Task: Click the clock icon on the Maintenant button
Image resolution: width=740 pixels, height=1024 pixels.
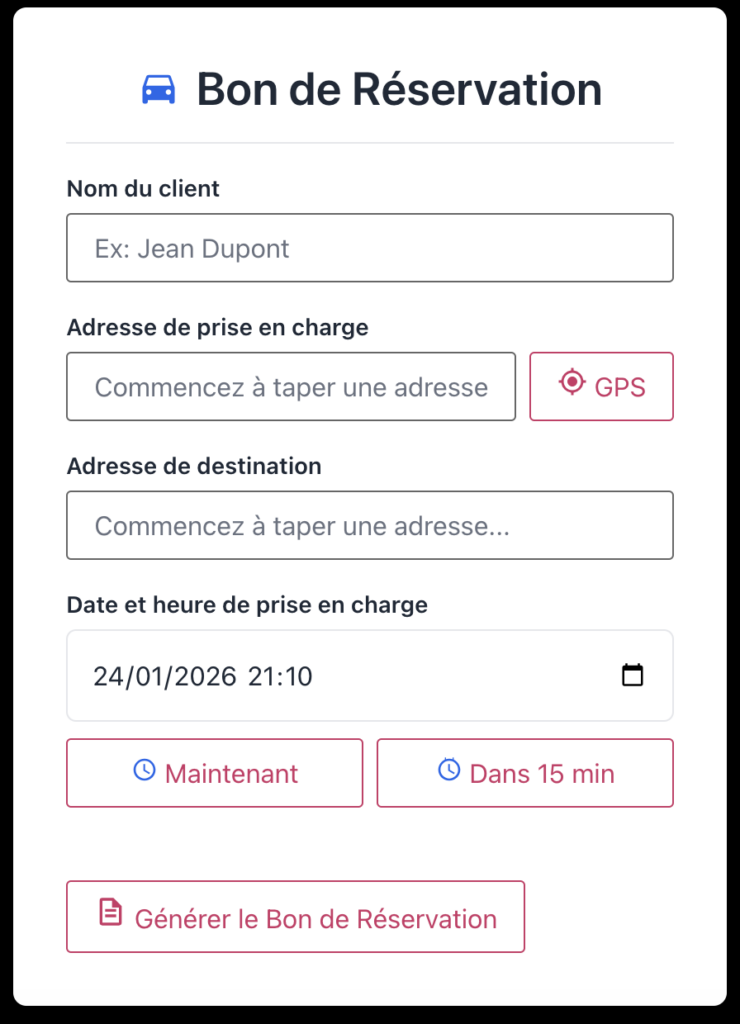Action: (144, 772)
